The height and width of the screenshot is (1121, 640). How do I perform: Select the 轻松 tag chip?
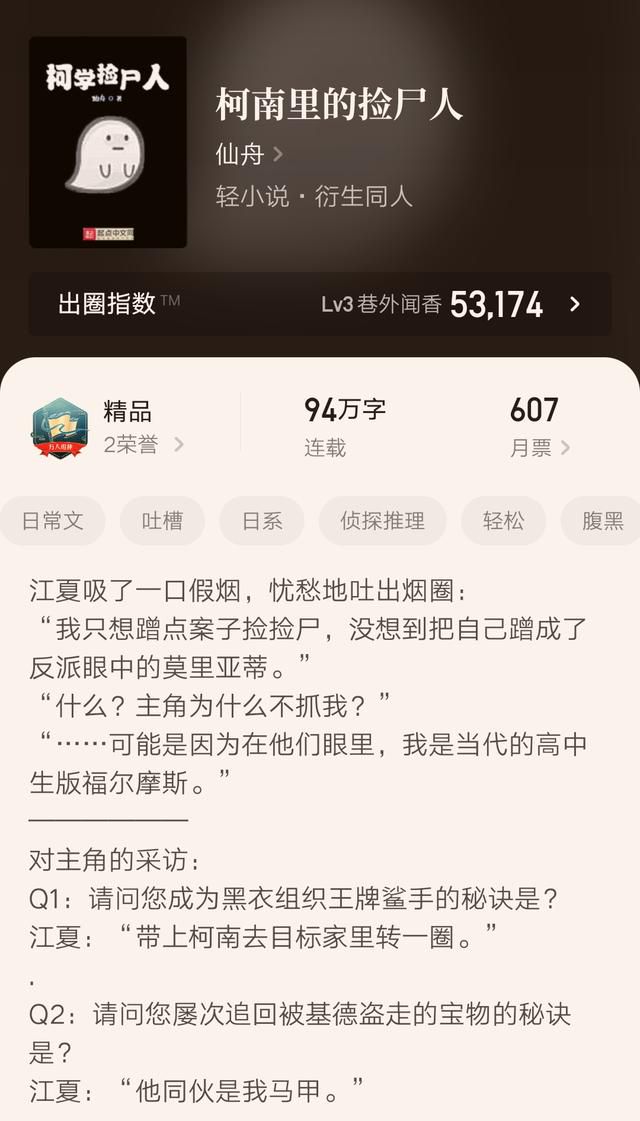(503, 520)
